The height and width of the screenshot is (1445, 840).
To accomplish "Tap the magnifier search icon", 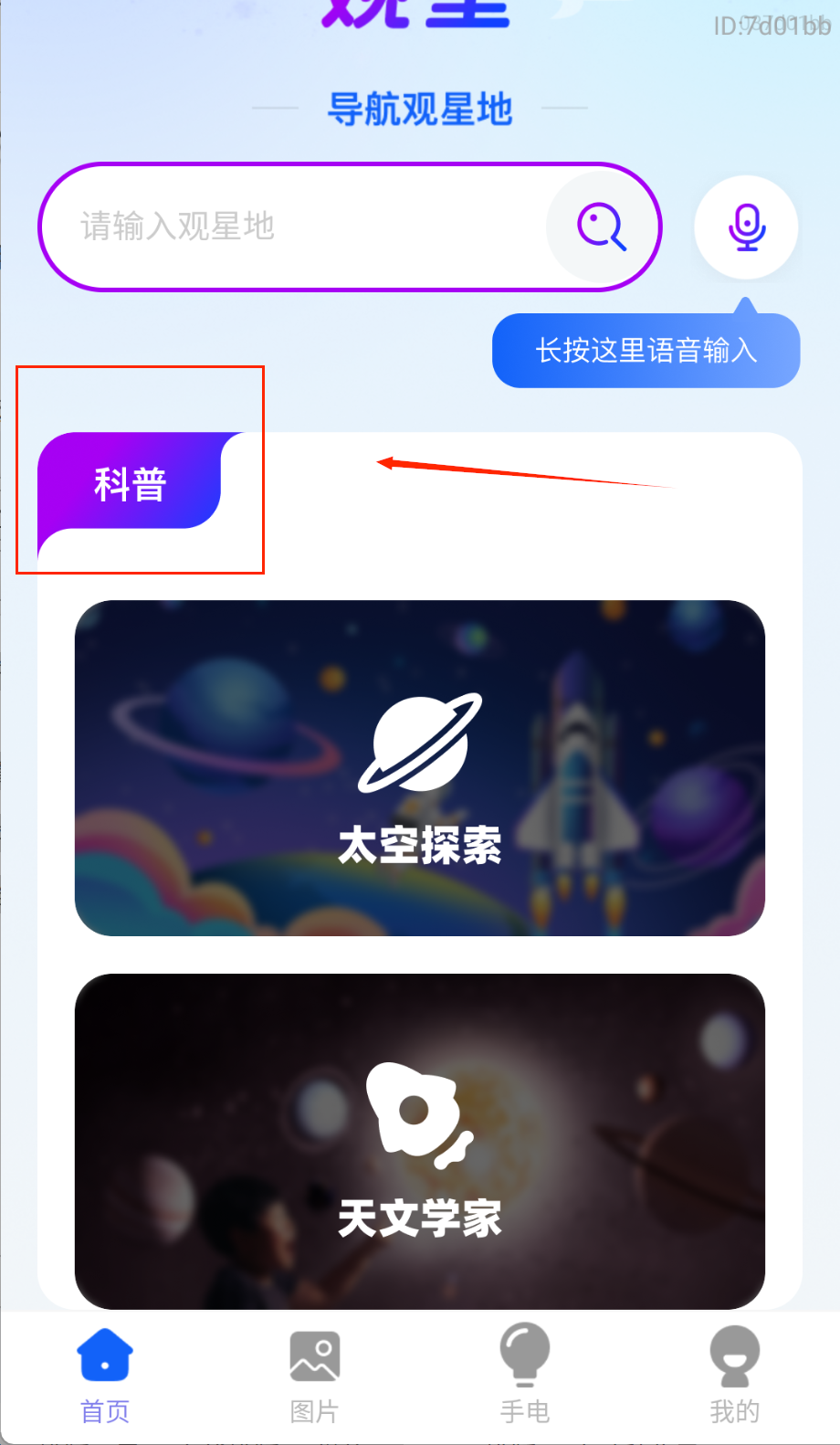I will (x=602, y=227).
